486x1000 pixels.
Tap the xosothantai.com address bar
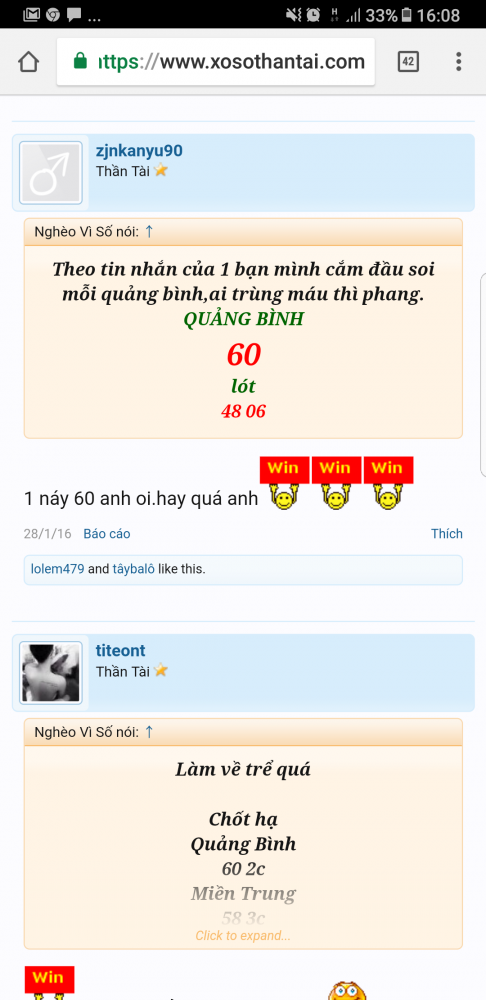[216, 62]
